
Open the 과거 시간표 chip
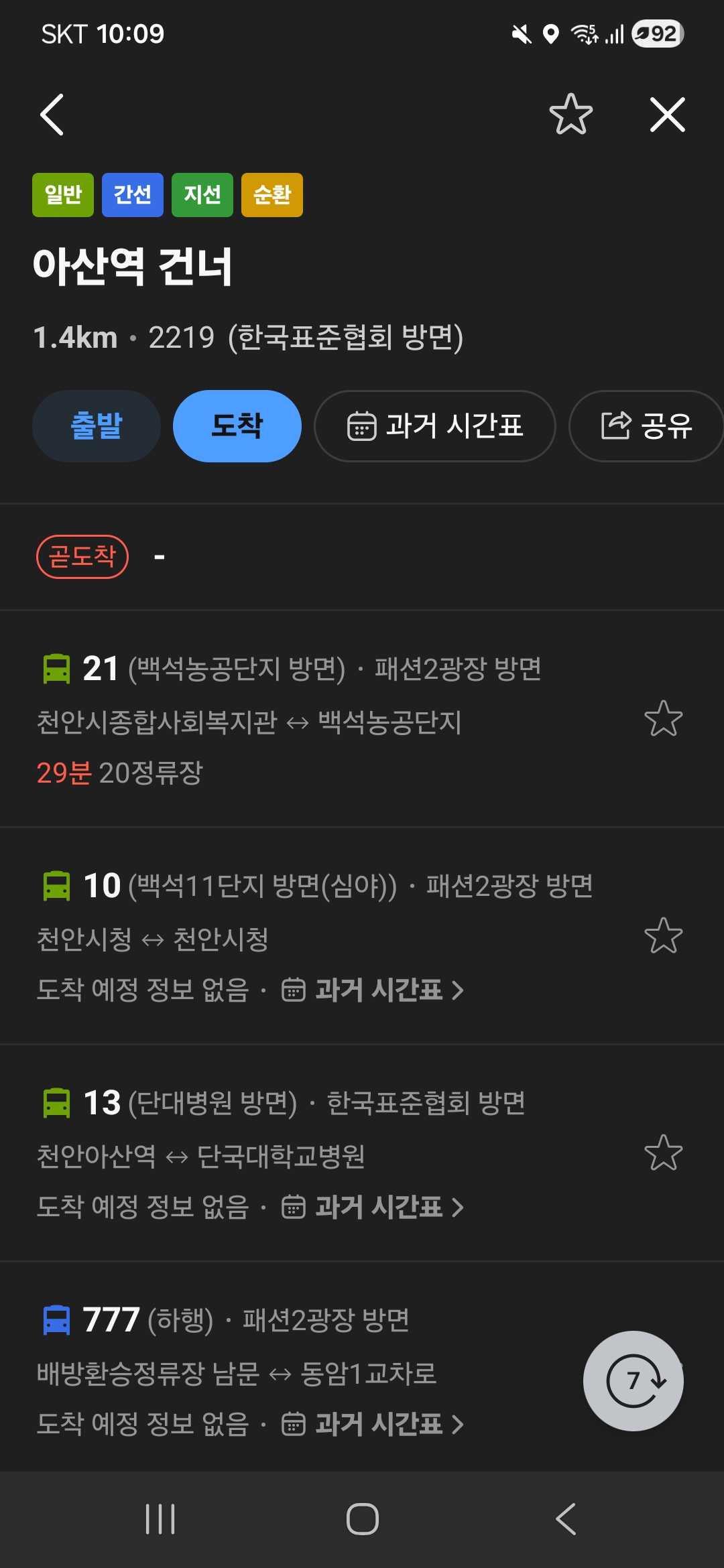pos(434,426)
